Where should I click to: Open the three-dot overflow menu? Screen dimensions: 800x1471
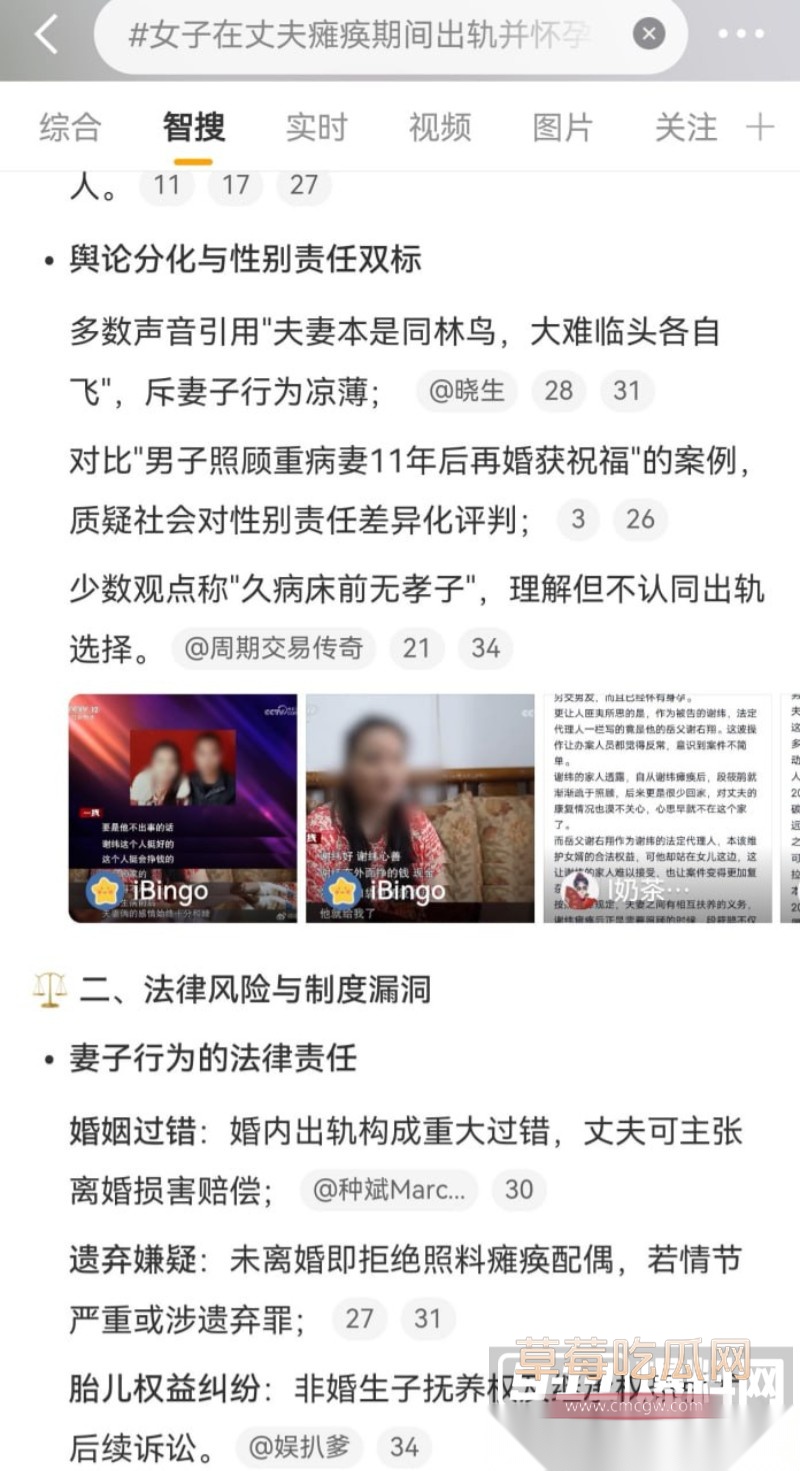(741, 35)
